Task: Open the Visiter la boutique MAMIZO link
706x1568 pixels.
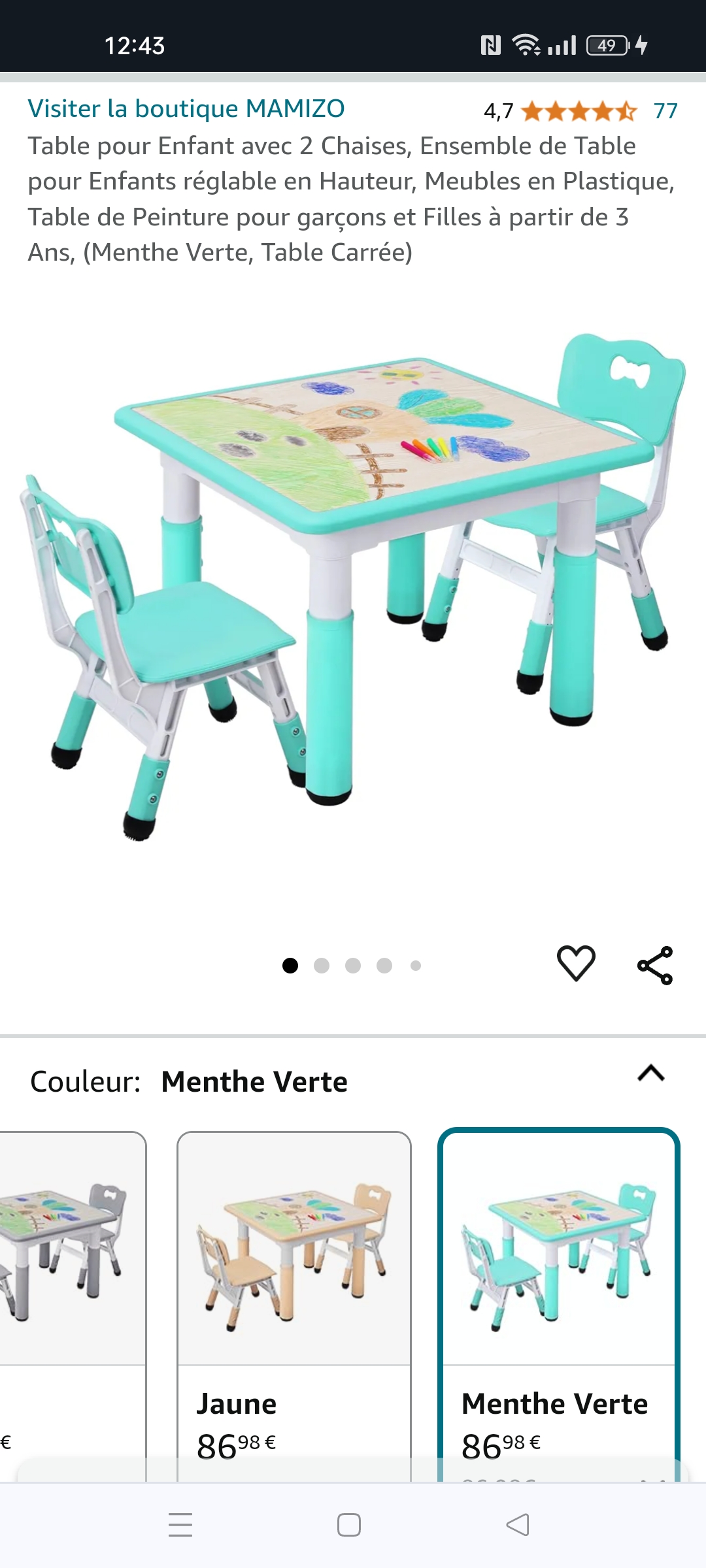Action: coord(186,109)
